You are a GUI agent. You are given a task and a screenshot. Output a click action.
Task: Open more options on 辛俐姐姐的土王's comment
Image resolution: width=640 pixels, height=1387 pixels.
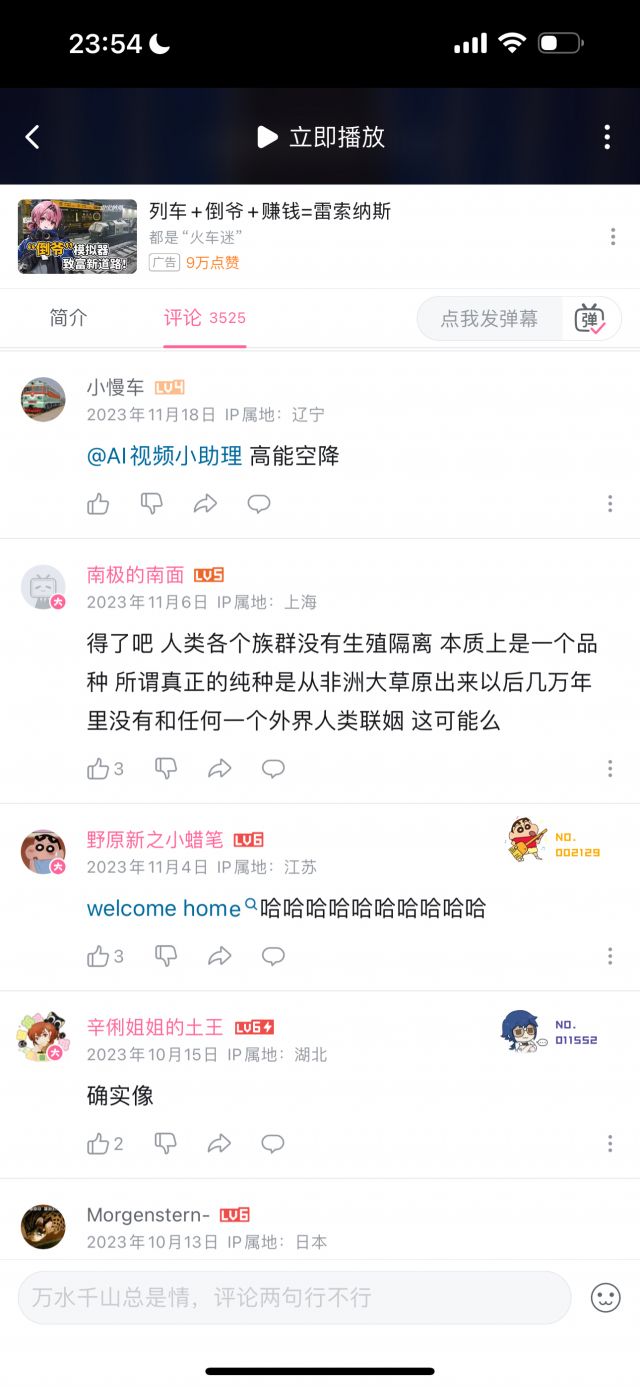tap(610, 1143)
